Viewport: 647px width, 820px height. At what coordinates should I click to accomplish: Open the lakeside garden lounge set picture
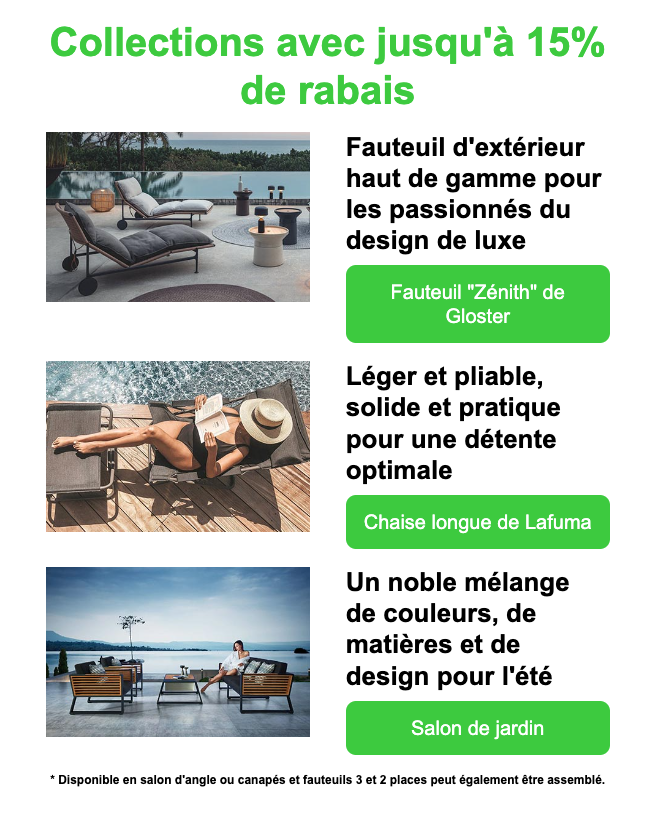pos(178,652)
